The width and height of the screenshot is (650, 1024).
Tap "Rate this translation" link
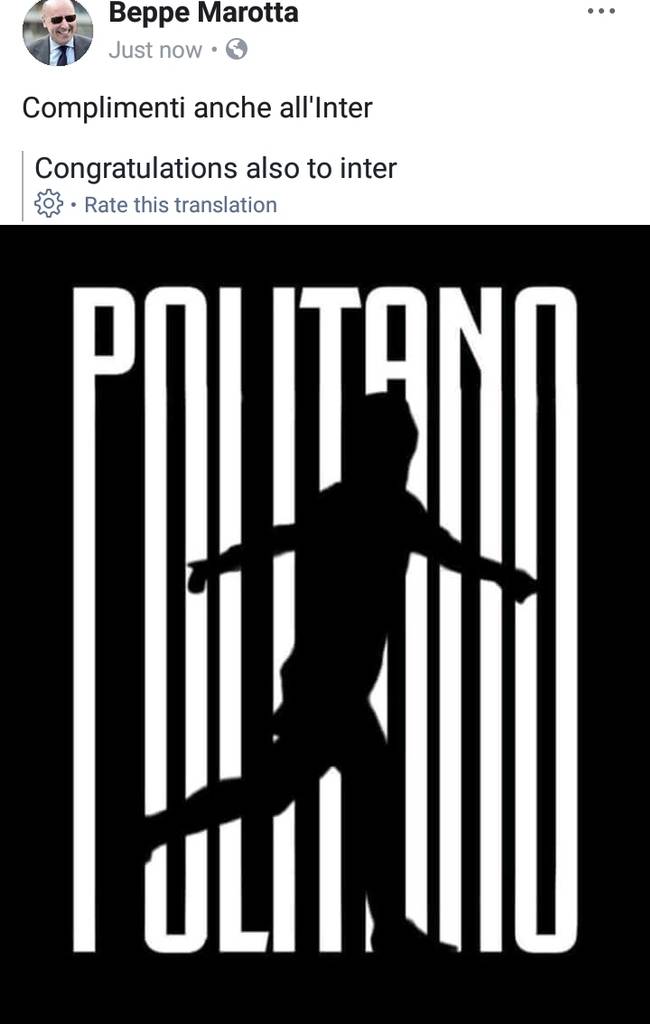[x=180, y=205]
